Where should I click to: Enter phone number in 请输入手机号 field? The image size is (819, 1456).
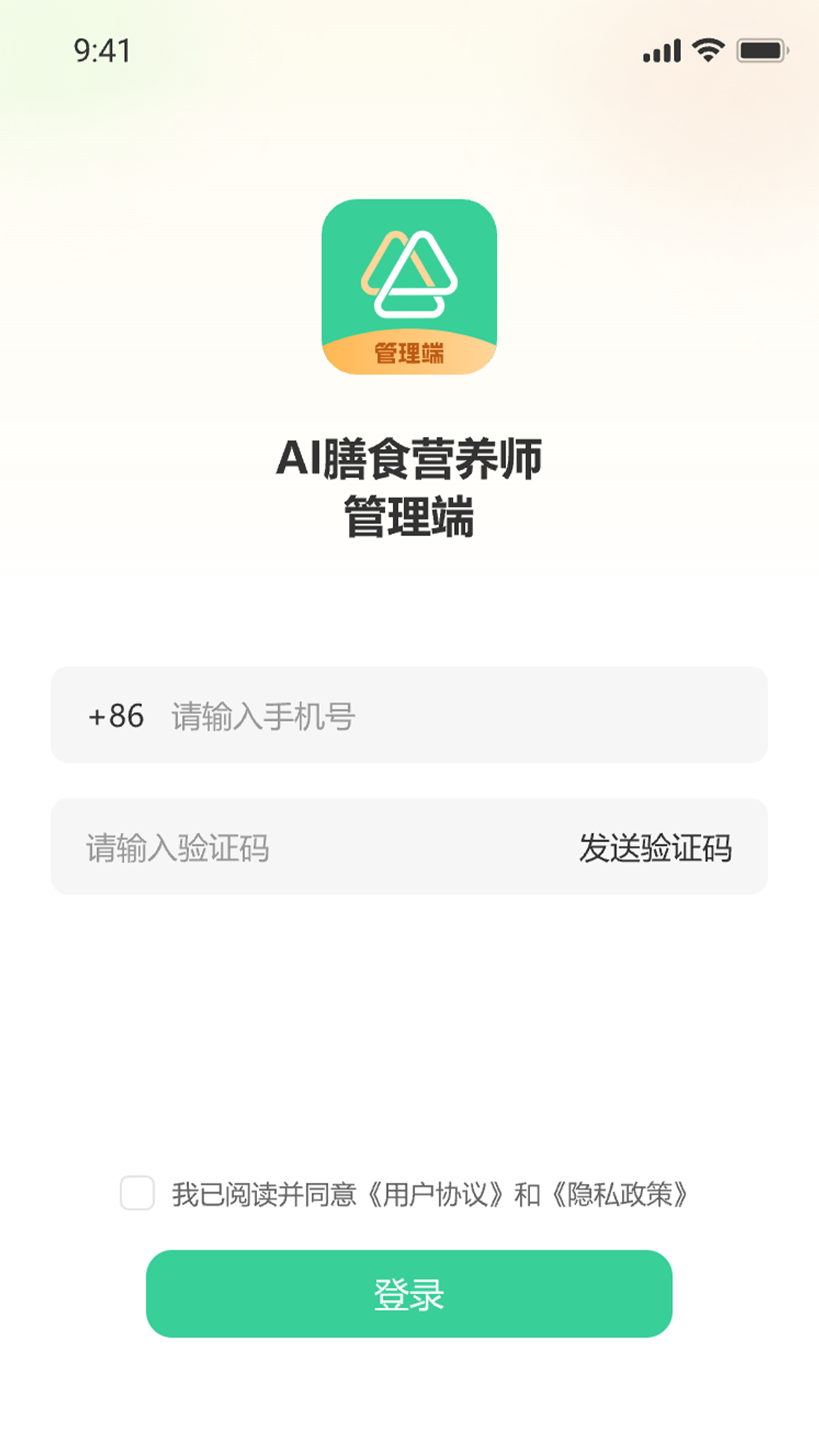point(455,716)
